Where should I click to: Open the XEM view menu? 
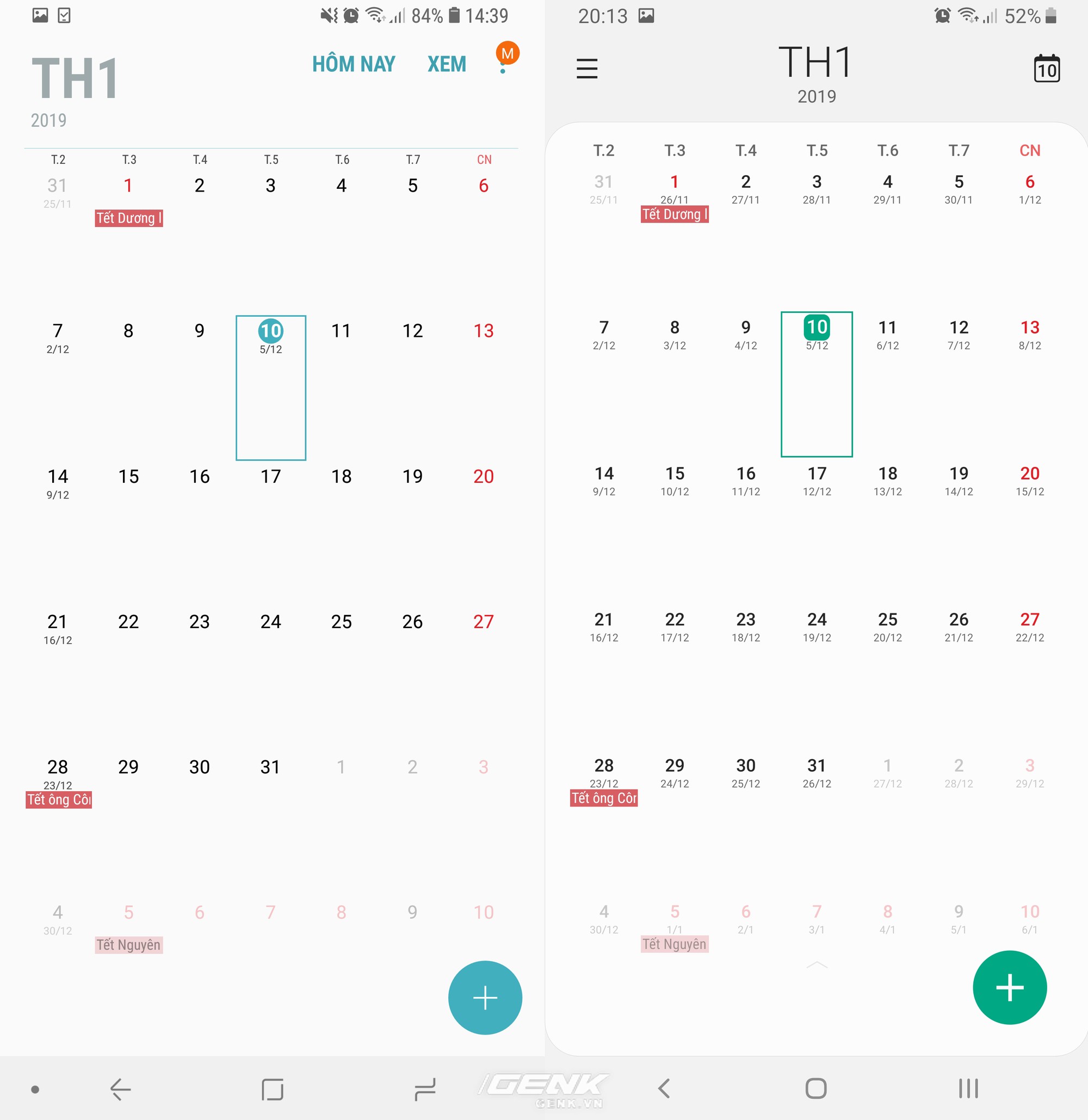(x=447, y=64)
